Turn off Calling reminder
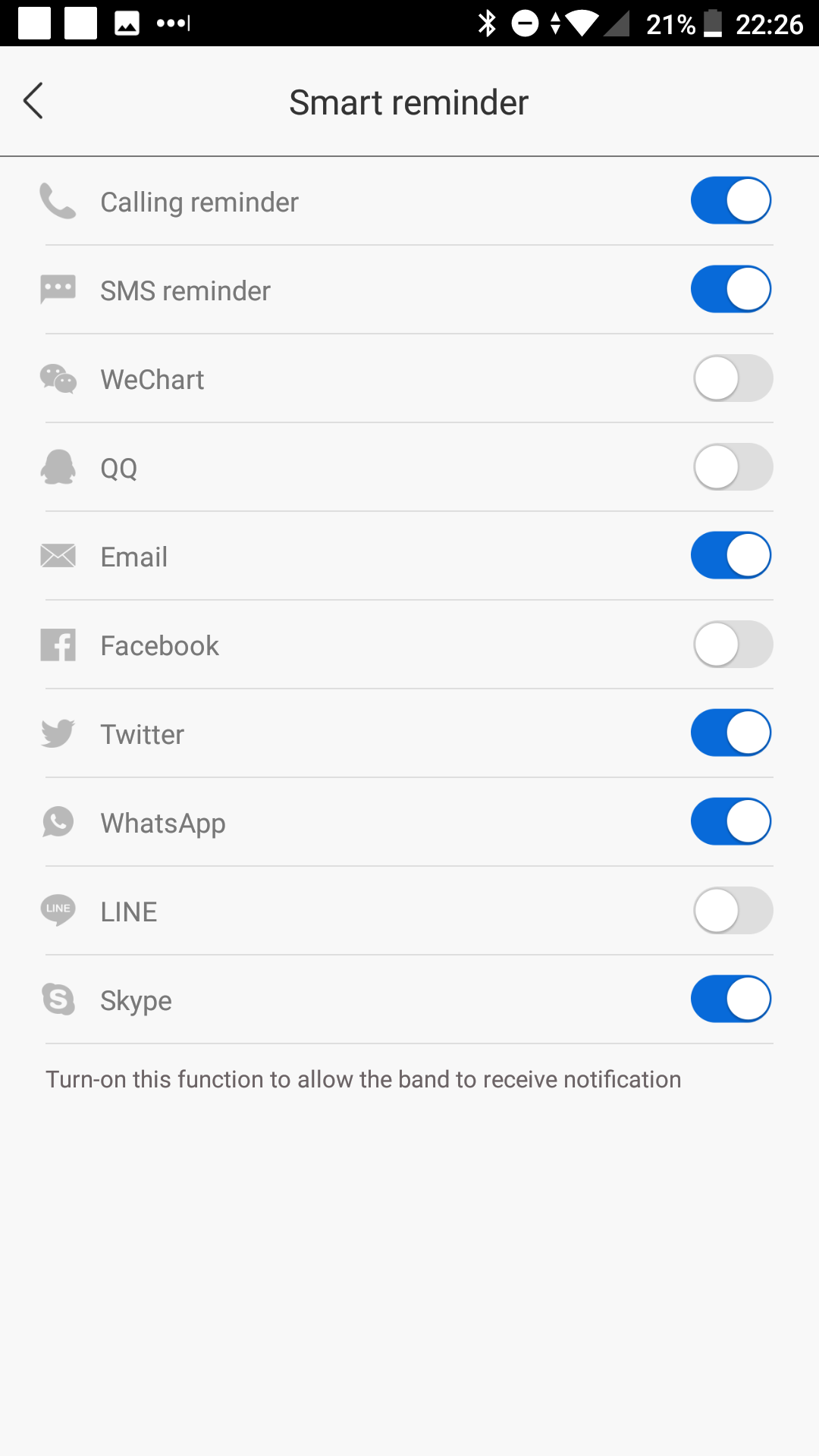Screen dimensions: 819x1456 tap(731, 201)
